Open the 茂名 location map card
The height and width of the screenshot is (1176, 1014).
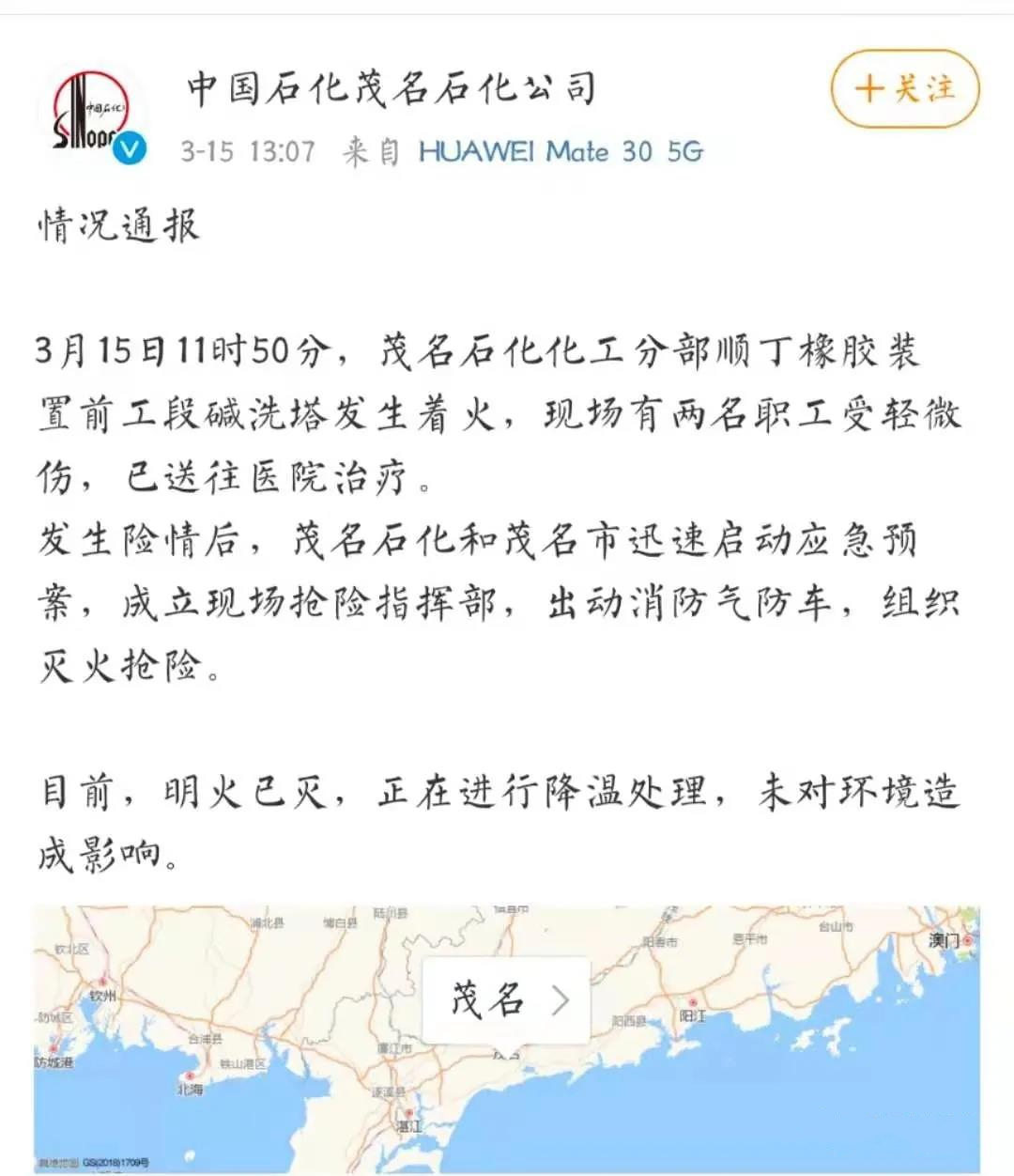tap(507, 1000)
